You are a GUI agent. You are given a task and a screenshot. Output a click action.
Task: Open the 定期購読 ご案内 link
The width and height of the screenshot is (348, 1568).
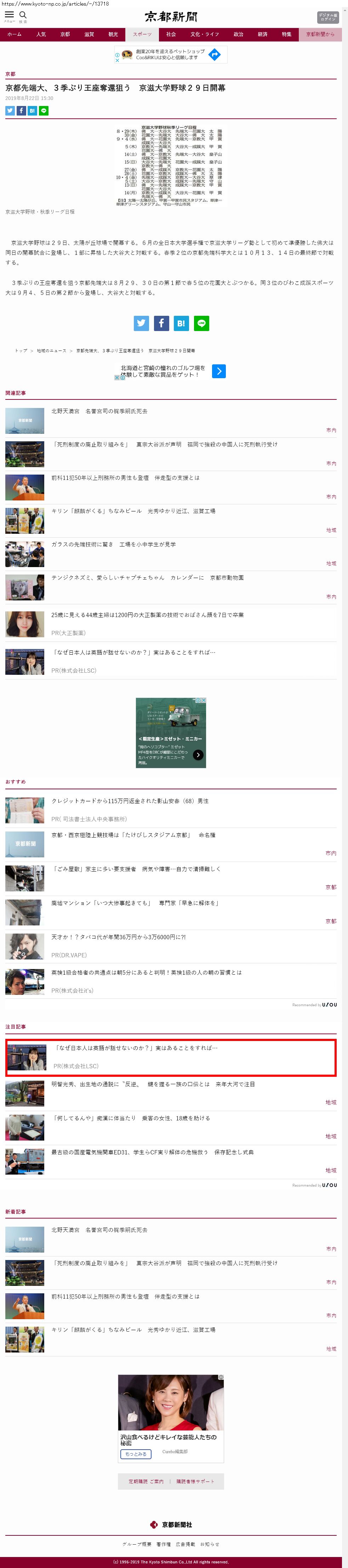point(146,1482)
